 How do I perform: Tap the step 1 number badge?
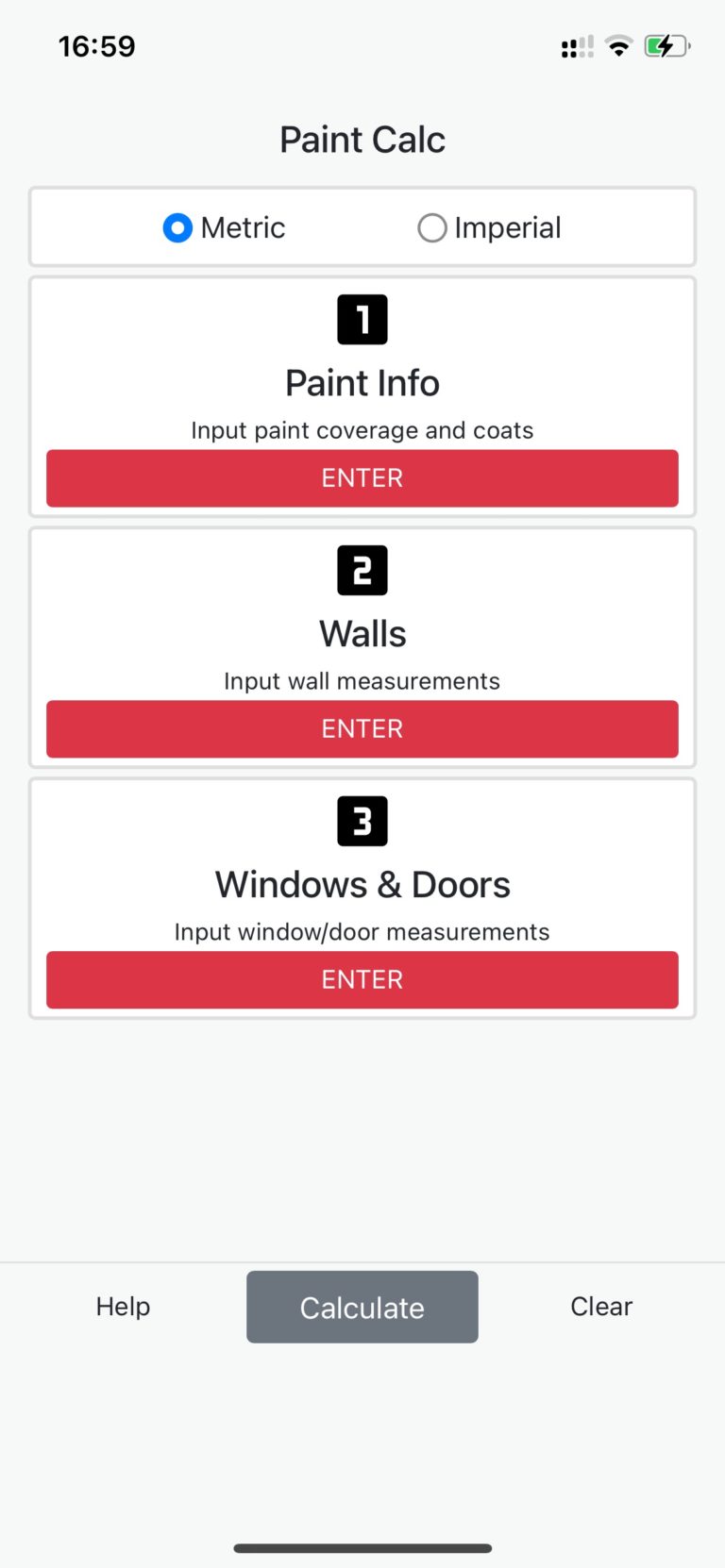[362, 320]
